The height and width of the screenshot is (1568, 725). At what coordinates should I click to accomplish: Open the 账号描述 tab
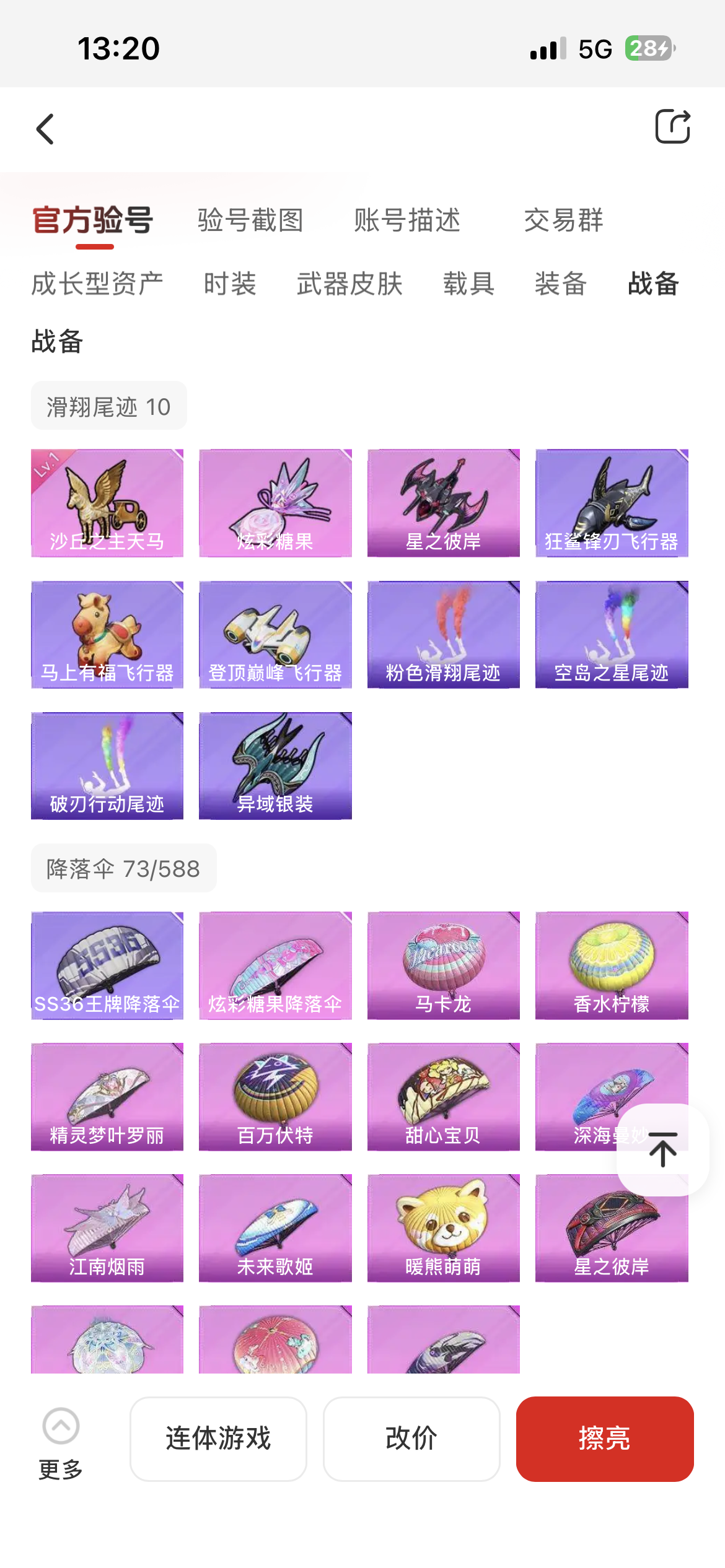(x=407, y=220)
